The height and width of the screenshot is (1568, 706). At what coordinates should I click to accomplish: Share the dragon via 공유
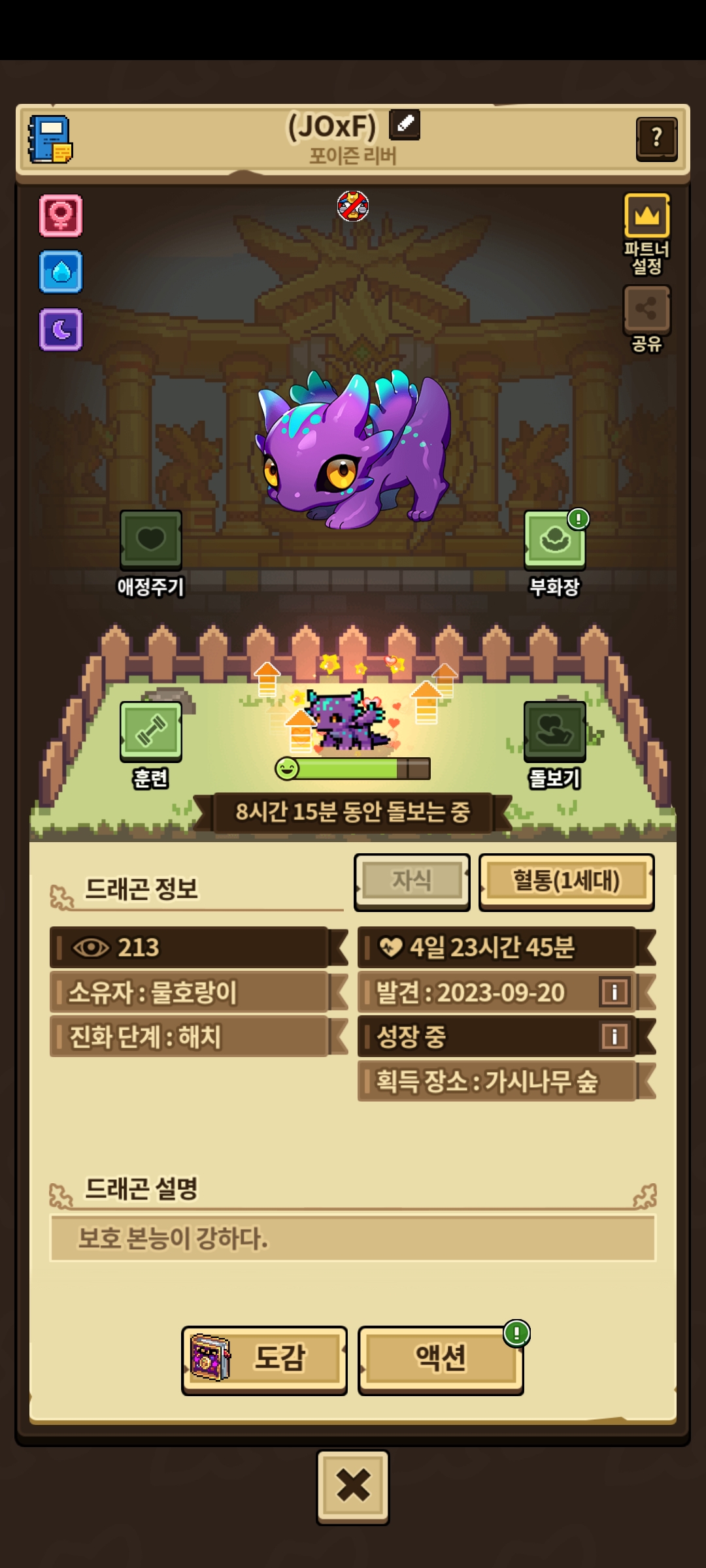pos(647,309)
